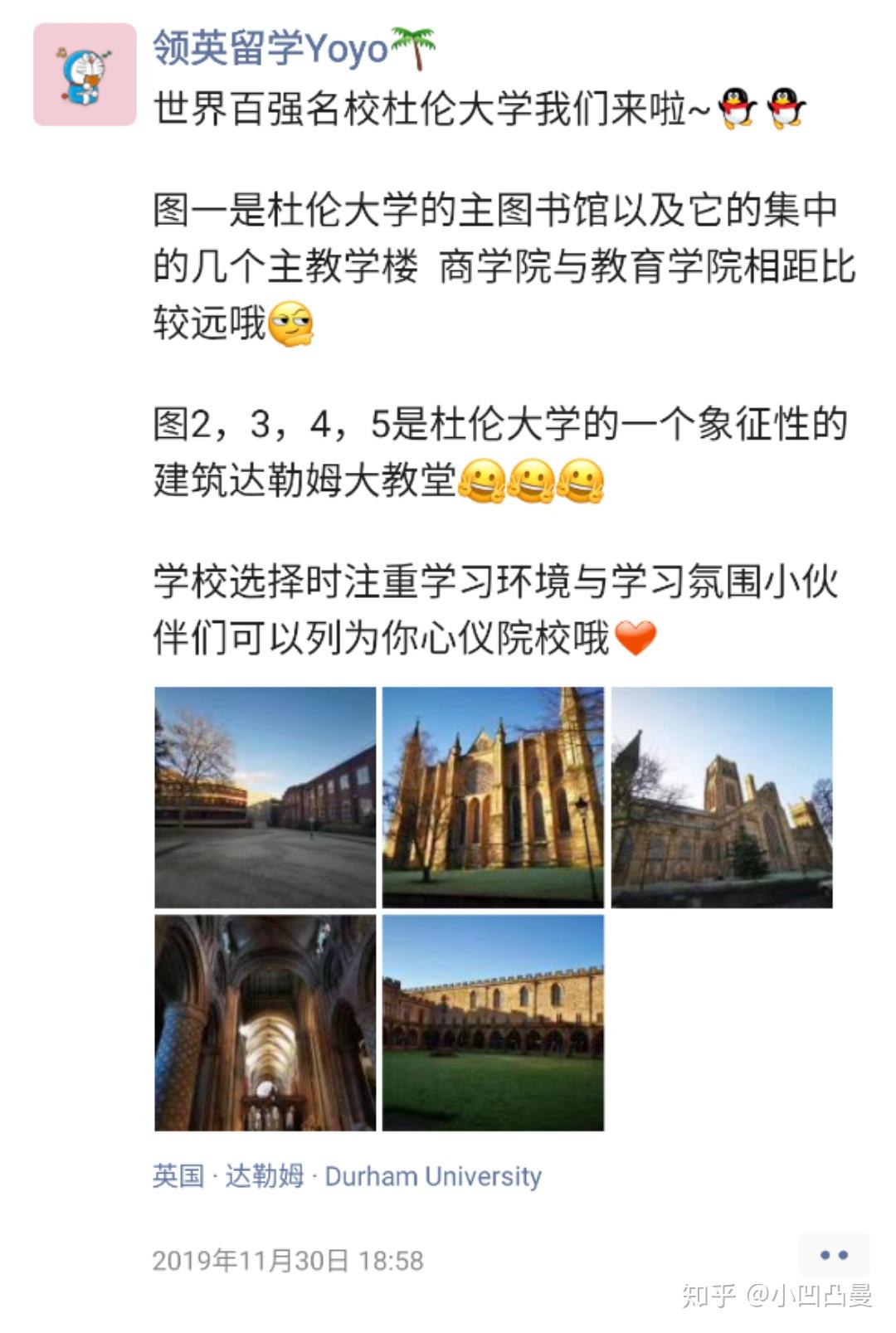Open the cathedral tower exterior photo
The width and height of the screenshot is (896, 1333).
tap(722, 797)
